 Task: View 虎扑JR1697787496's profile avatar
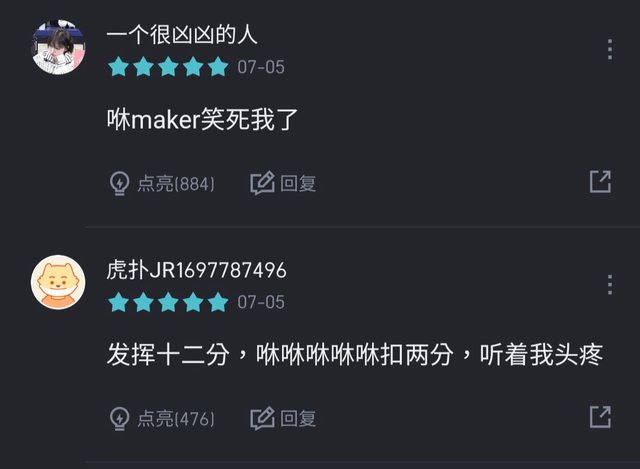pos(58,281)
